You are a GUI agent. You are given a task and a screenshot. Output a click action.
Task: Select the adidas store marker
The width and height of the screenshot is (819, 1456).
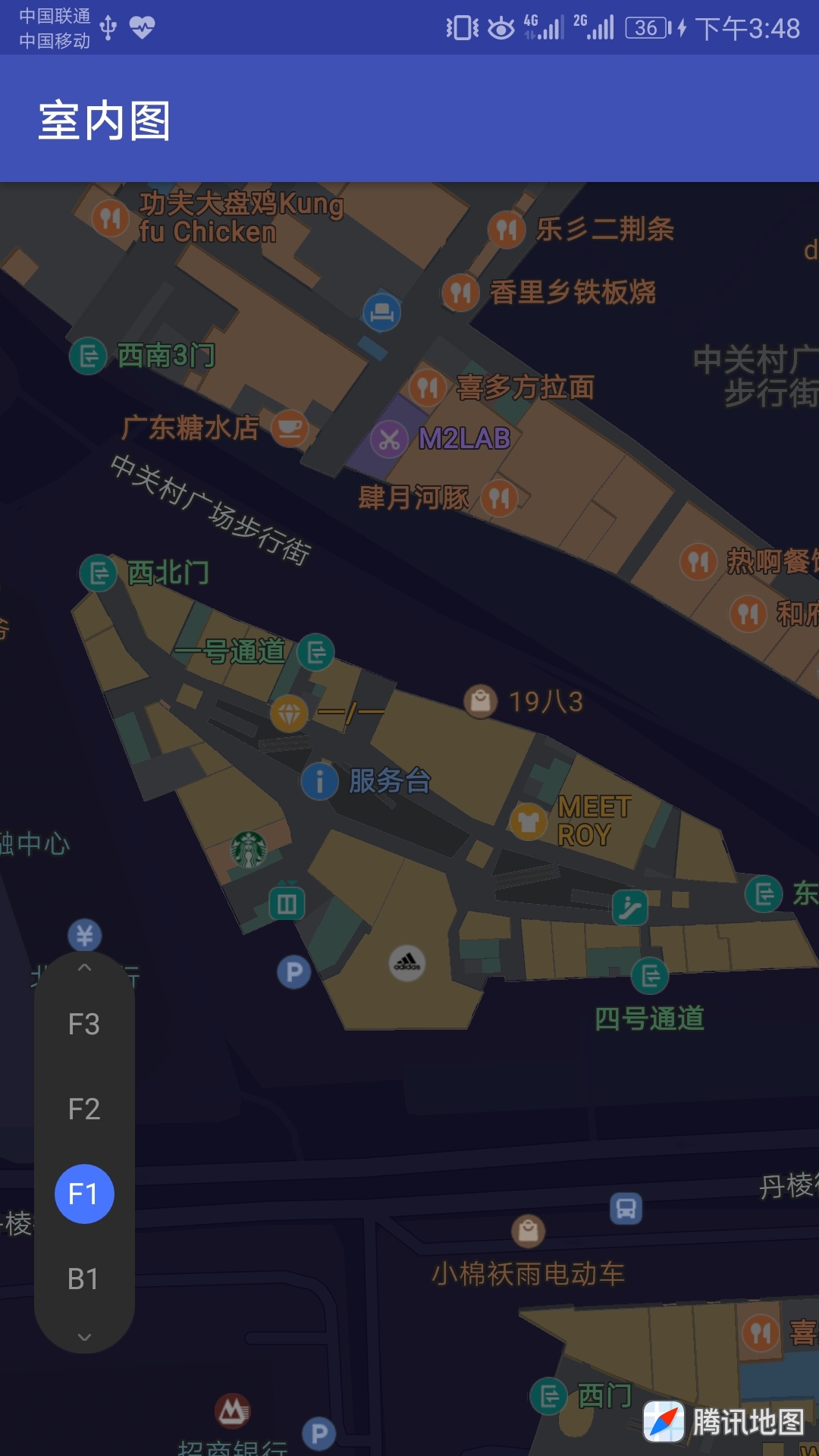click(x=407, y=964)
